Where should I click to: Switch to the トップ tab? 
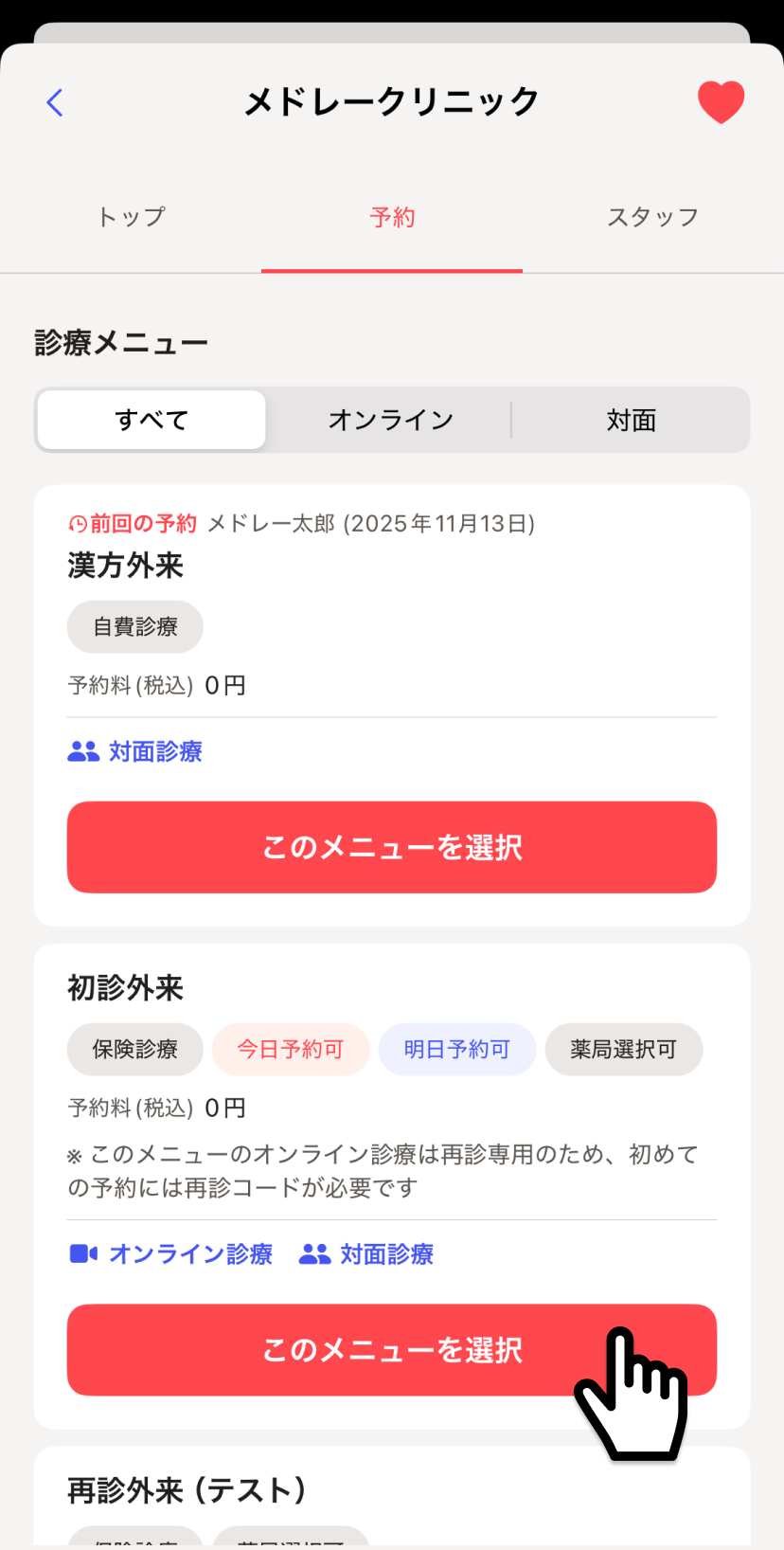pyautogui.click(x=131, y=218)
